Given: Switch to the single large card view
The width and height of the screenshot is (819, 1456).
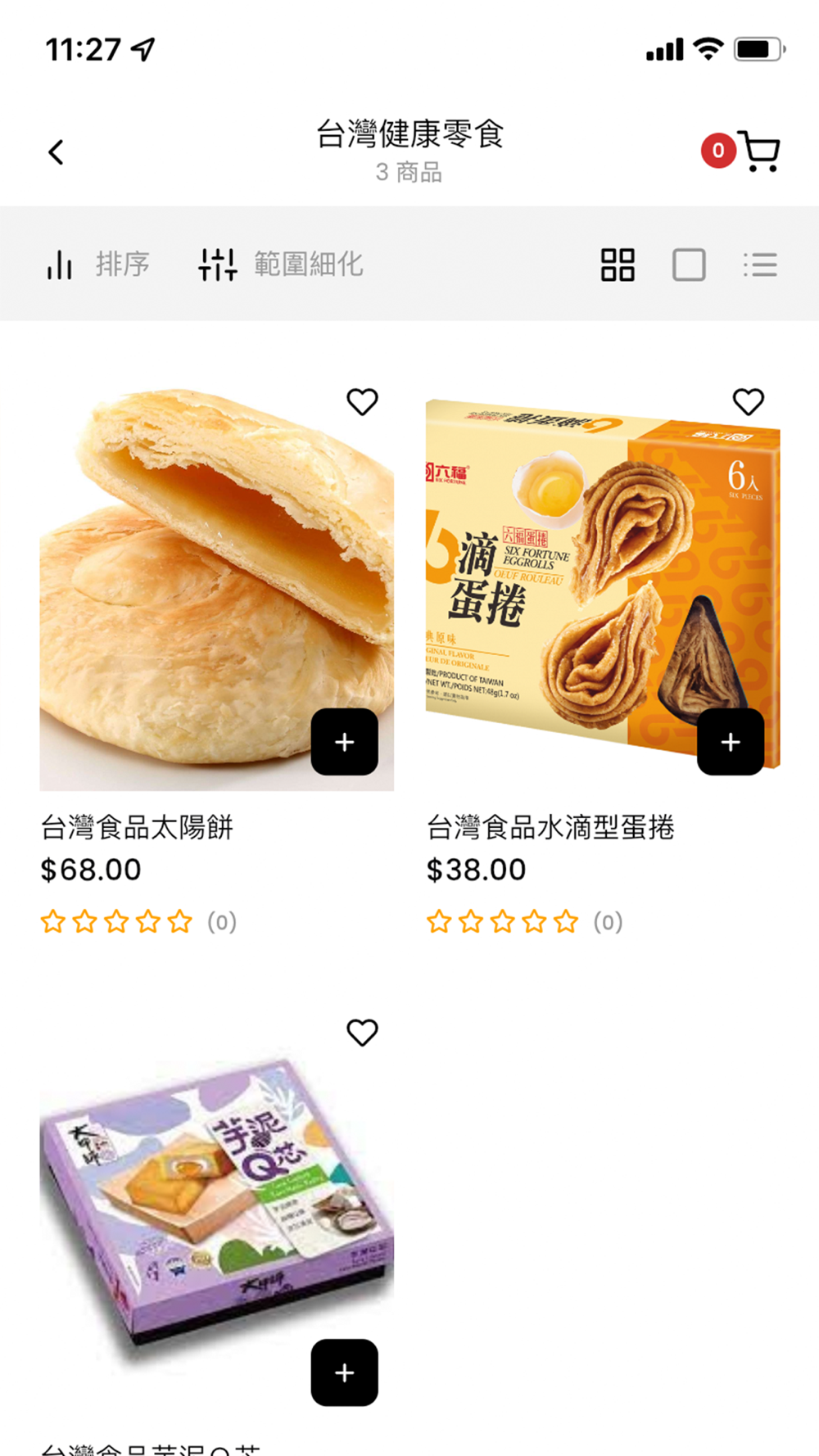Looking at the screenshot, I should (689, 265).
